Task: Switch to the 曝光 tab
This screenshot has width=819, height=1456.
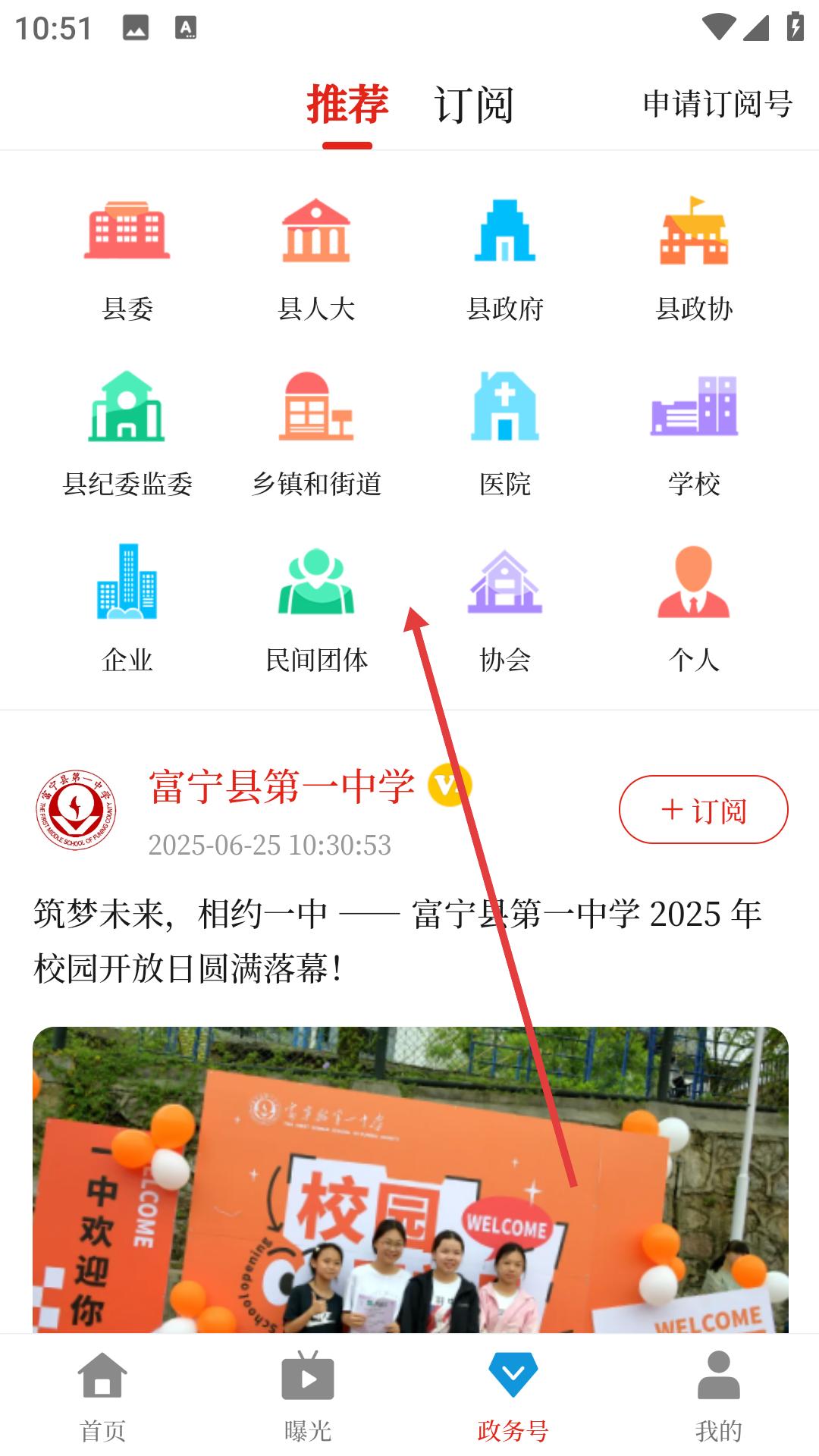Action: tap(307, 1397)
